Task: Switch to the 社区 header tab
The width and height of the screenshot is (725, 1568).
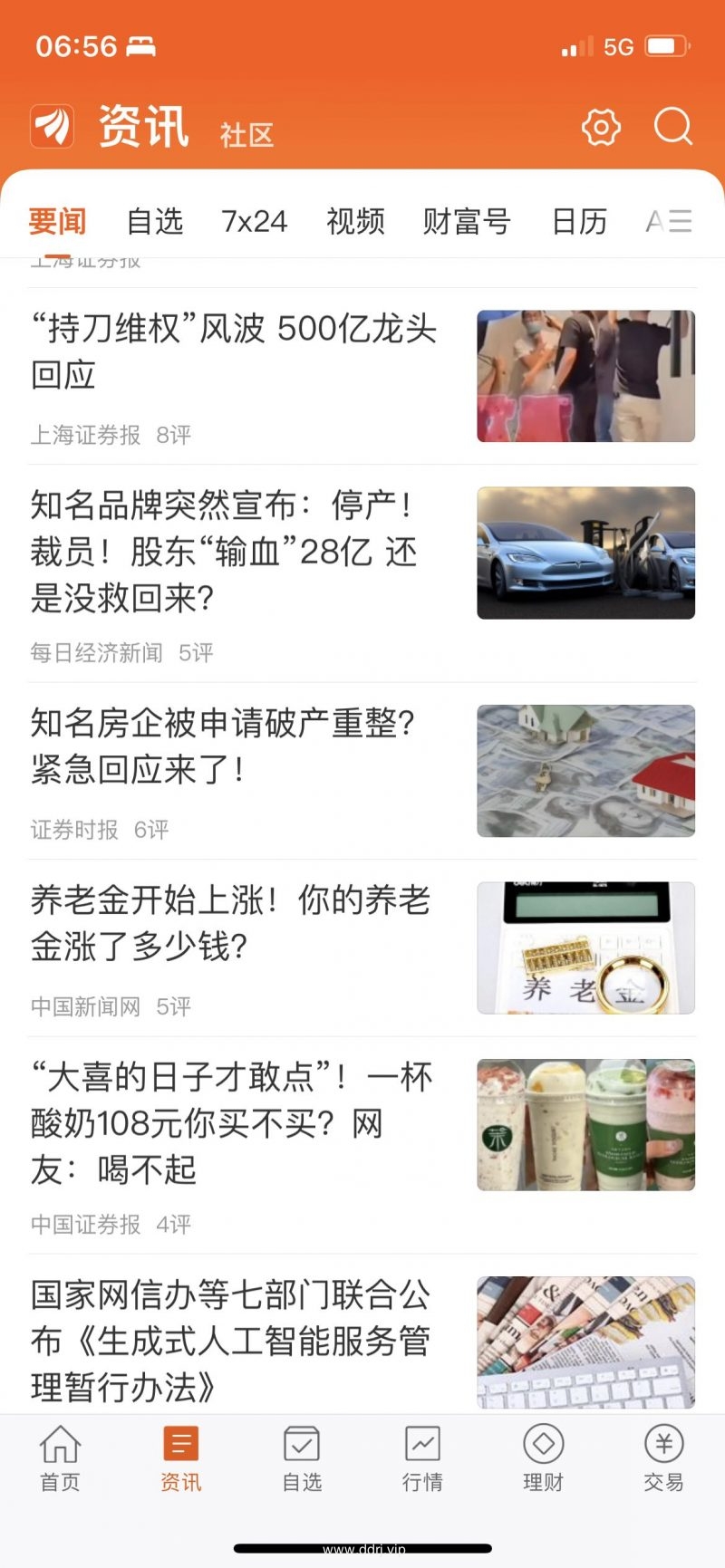Action: coord(246,136)
